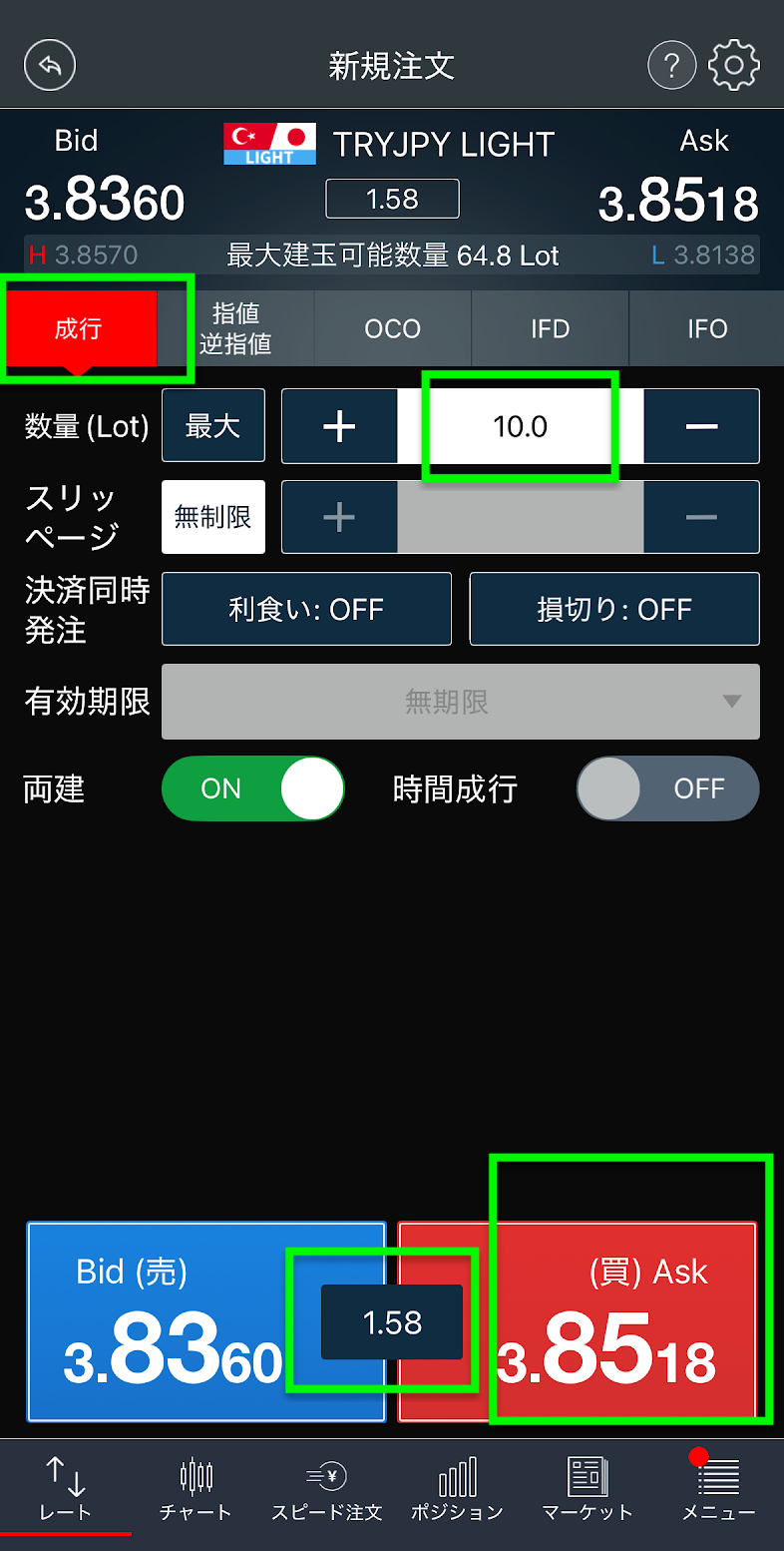The height and width of the screenshot is (1551, 784).
Task: Select the 成行 order type tab
Action: (79, 329)
